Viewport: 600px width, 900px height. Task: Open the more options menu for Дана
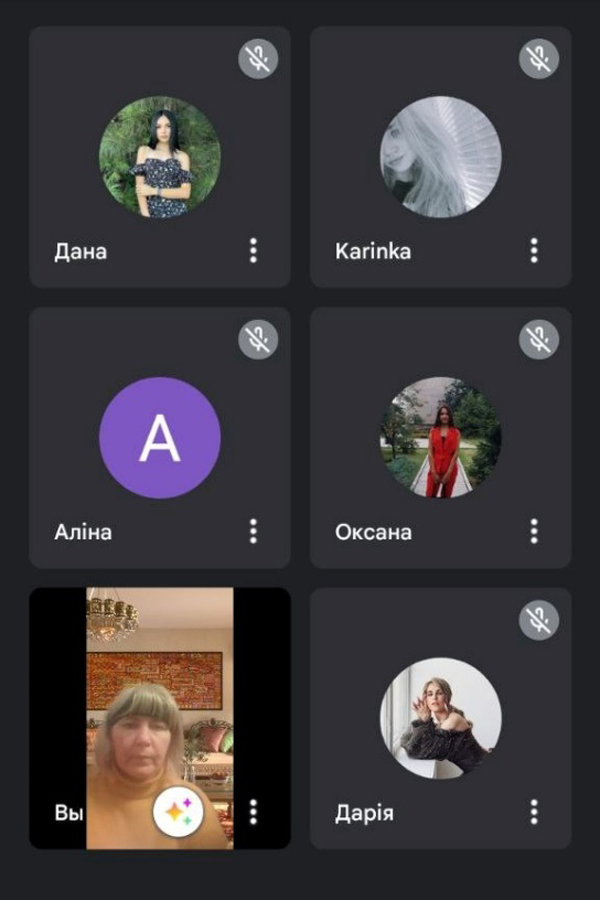click(x=253, y=250)
